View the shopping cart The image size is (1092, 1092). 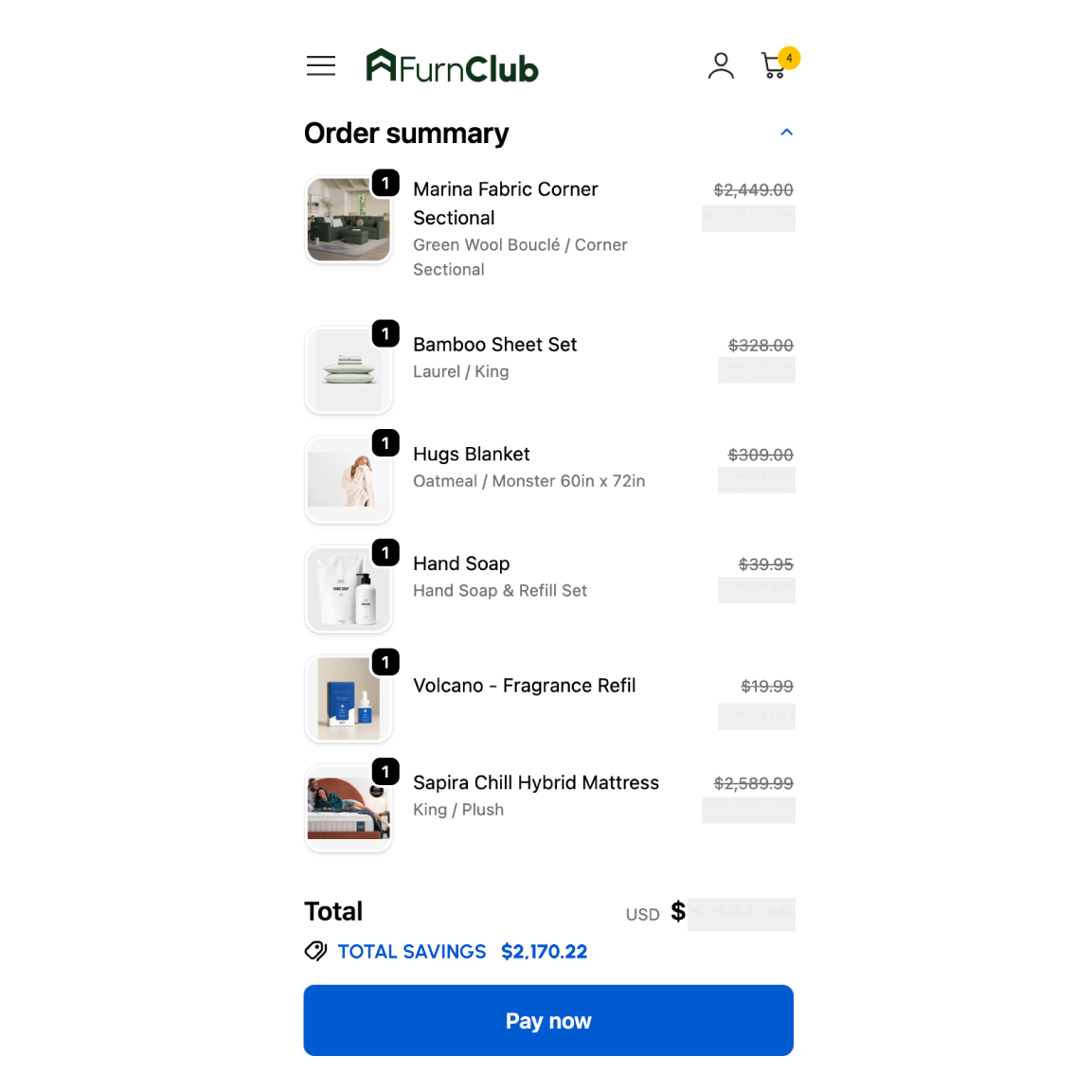click(775, 65)
